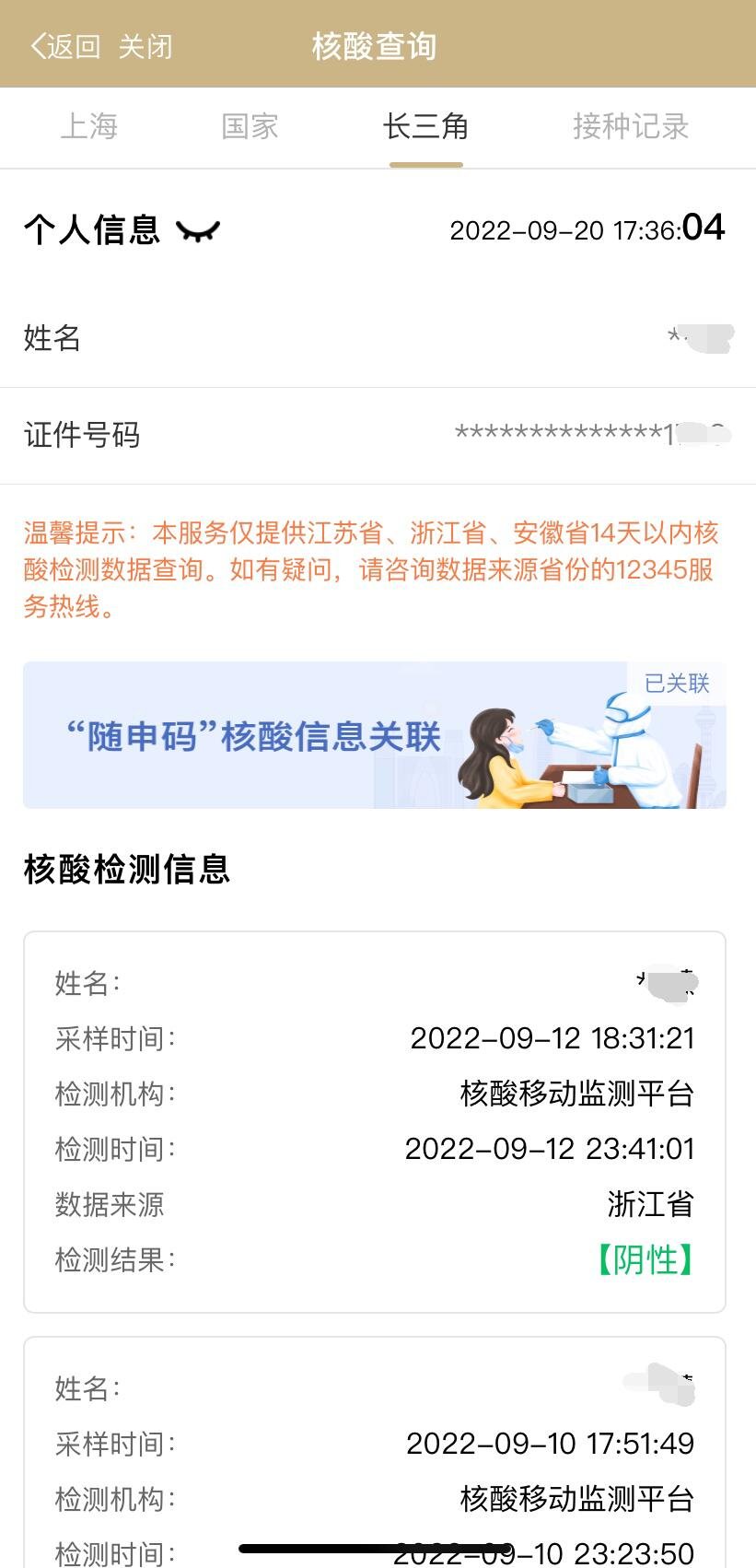Open the 接种记录 tab
This screenshot has height=1568, width=756.
click(x=631, y=126)
